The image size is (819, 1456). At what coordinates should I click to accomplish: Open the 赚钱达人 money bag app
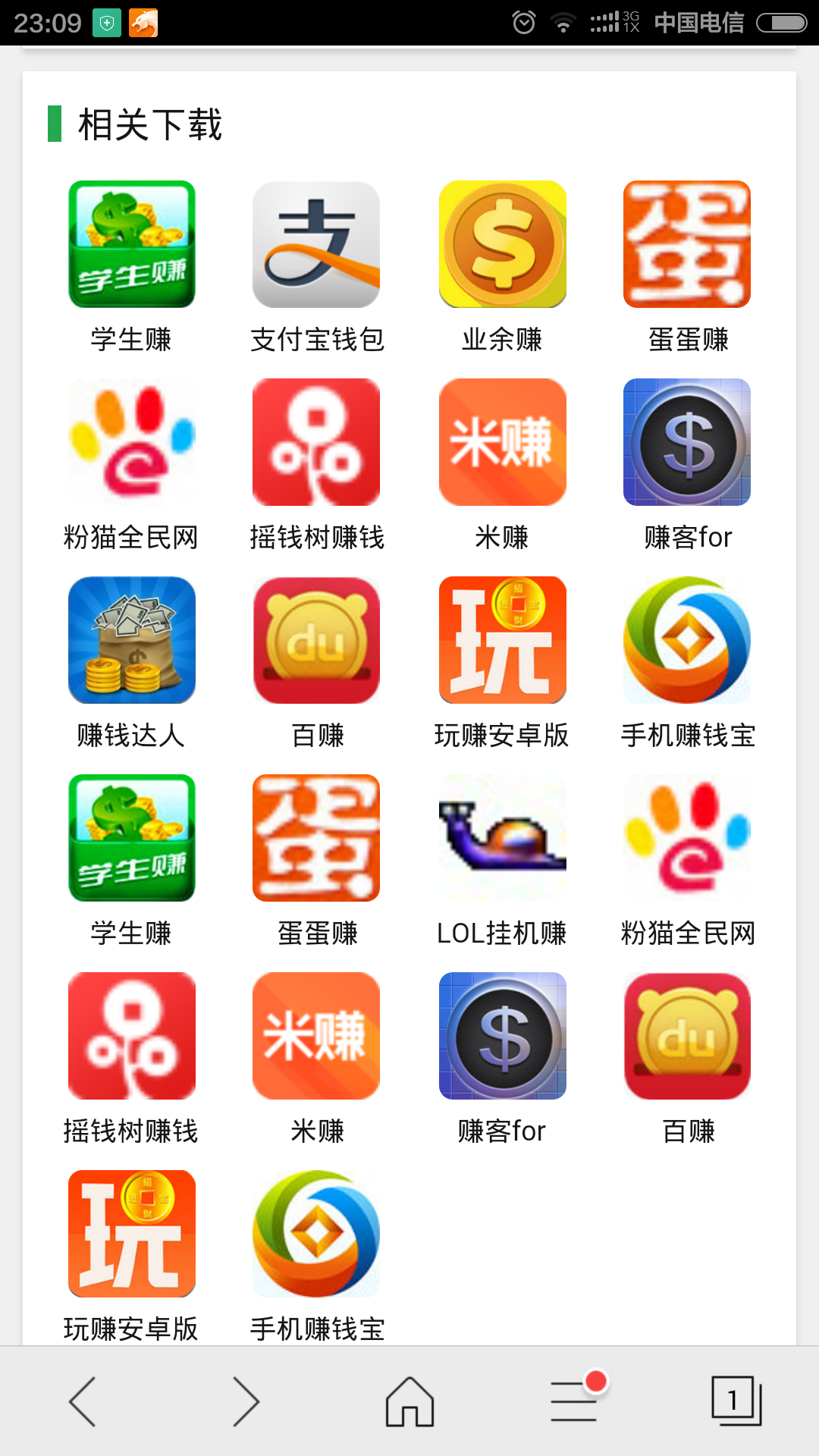131,639
